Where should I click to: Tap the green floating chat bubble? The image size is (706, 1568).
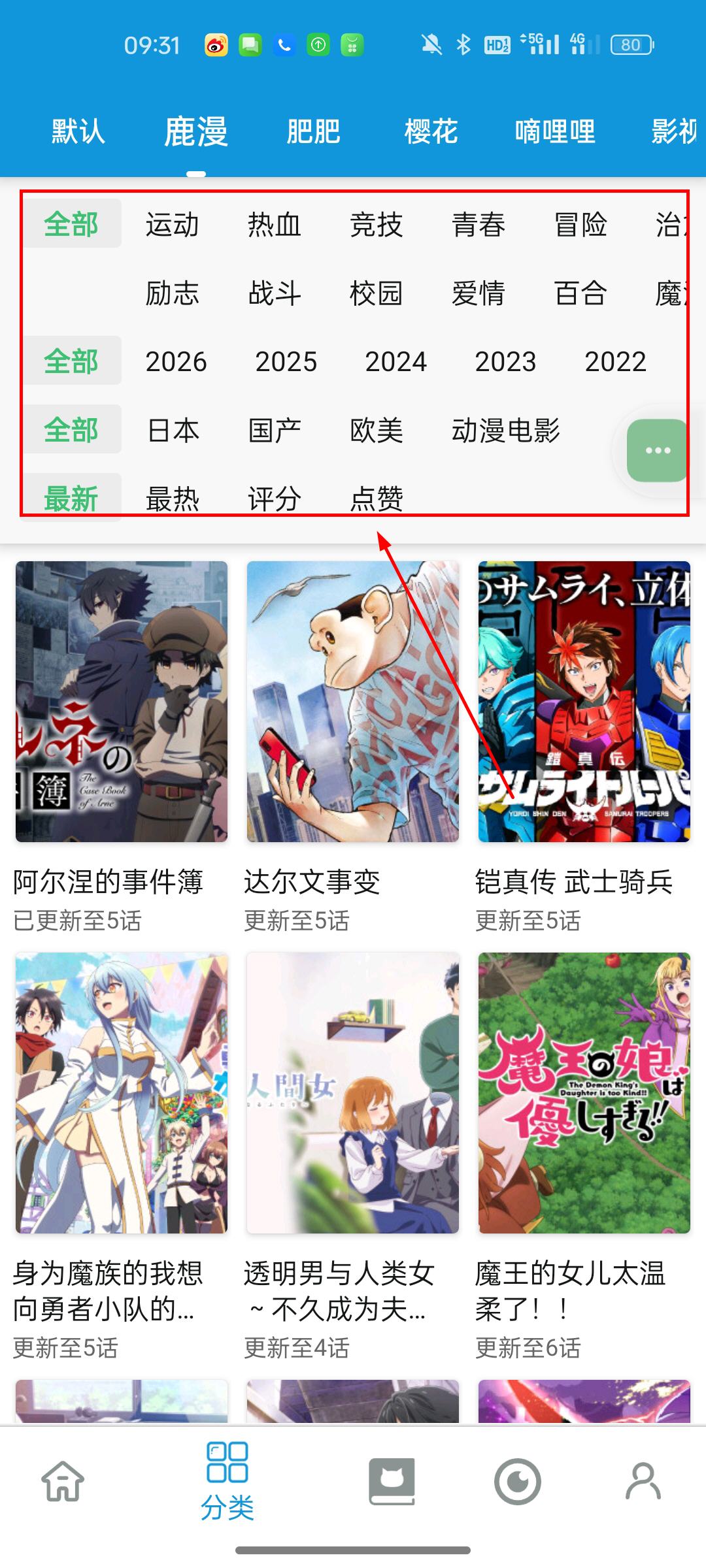(657, 450)
